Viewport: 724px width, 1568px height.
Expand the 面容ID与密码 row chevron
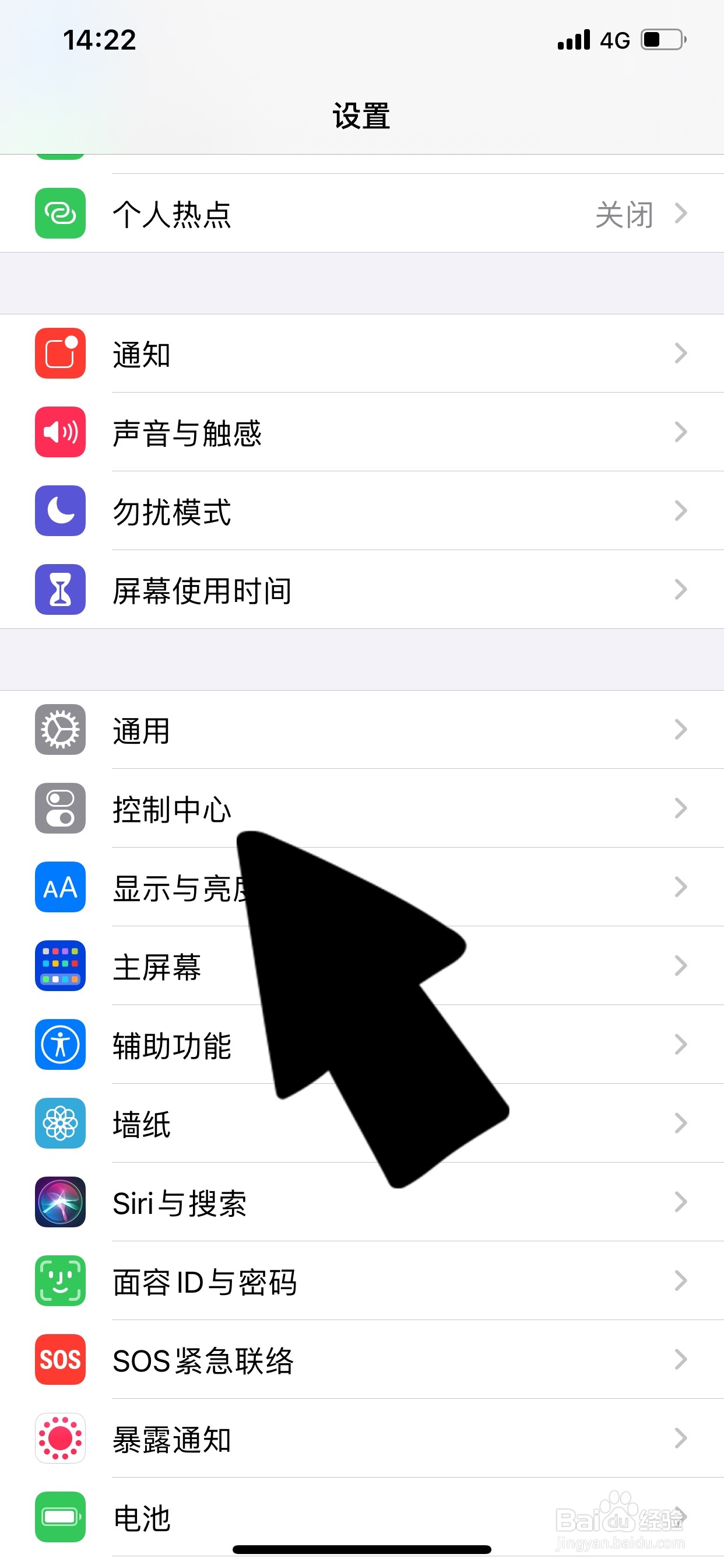680,1282
